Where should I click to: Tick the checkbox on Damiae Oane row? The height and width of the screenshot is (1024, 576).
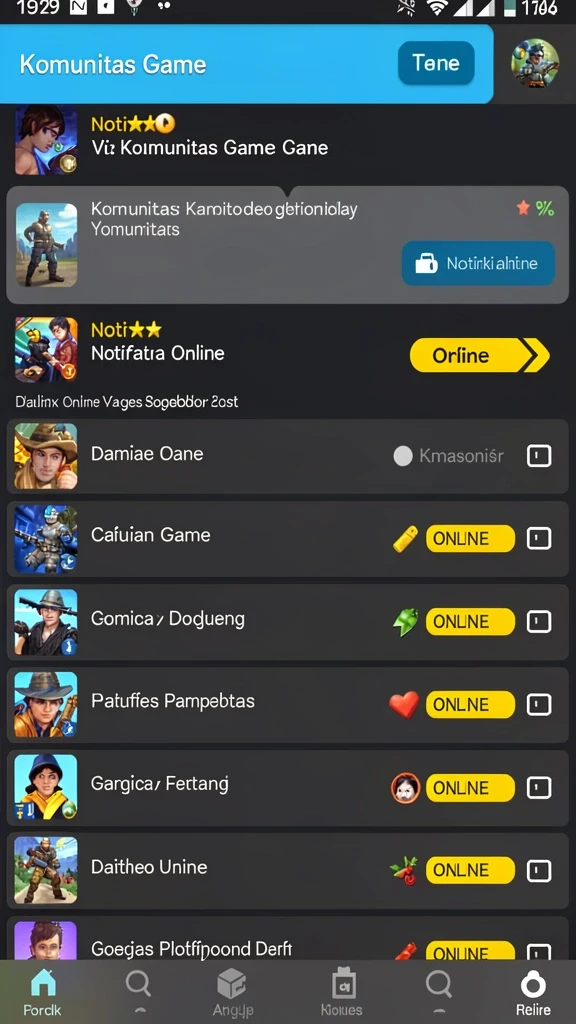pyautogui.click(x=539, y=456)
